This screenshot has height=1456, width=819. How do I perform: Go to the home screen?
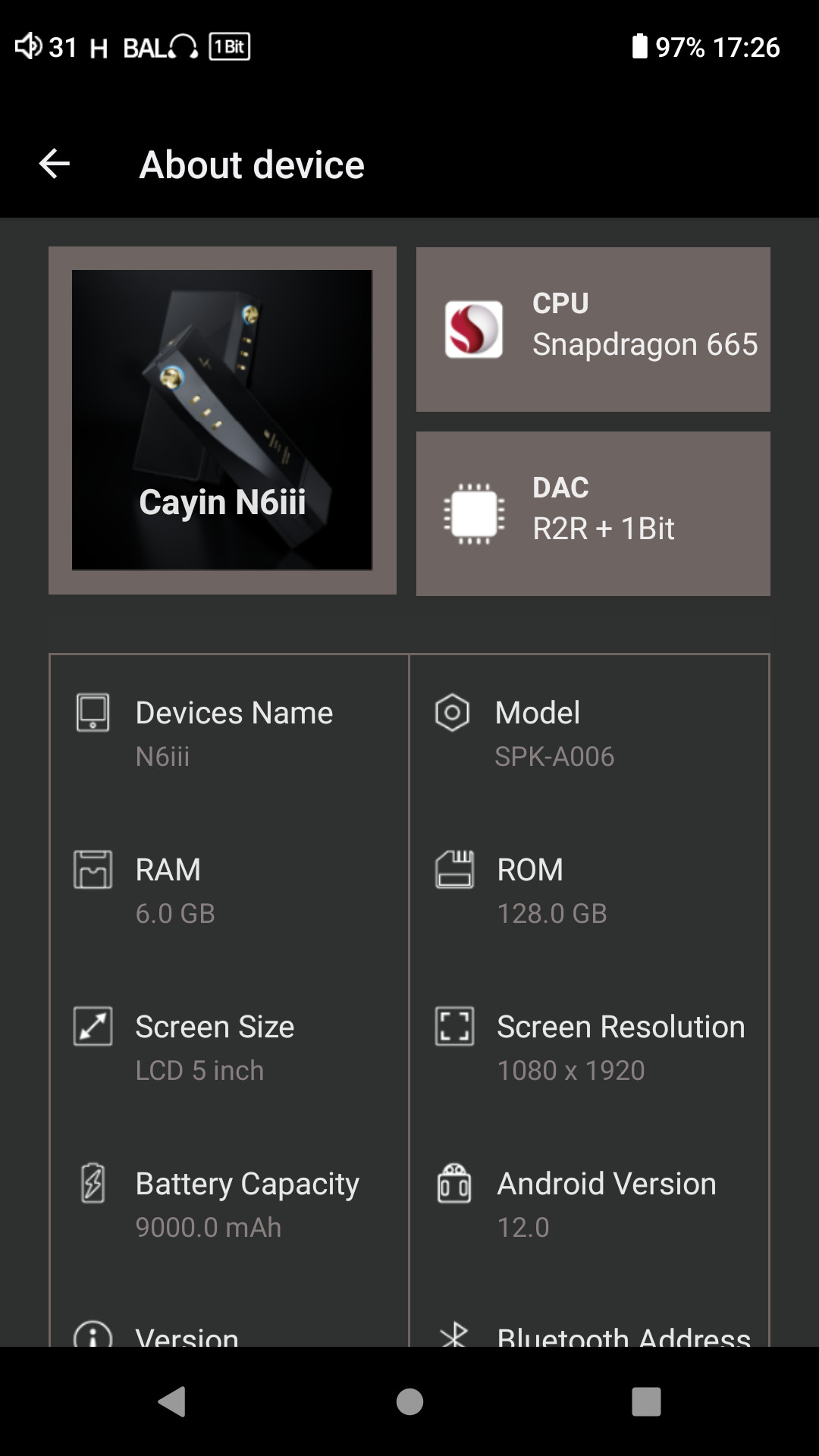click(x=409, y=1401)
